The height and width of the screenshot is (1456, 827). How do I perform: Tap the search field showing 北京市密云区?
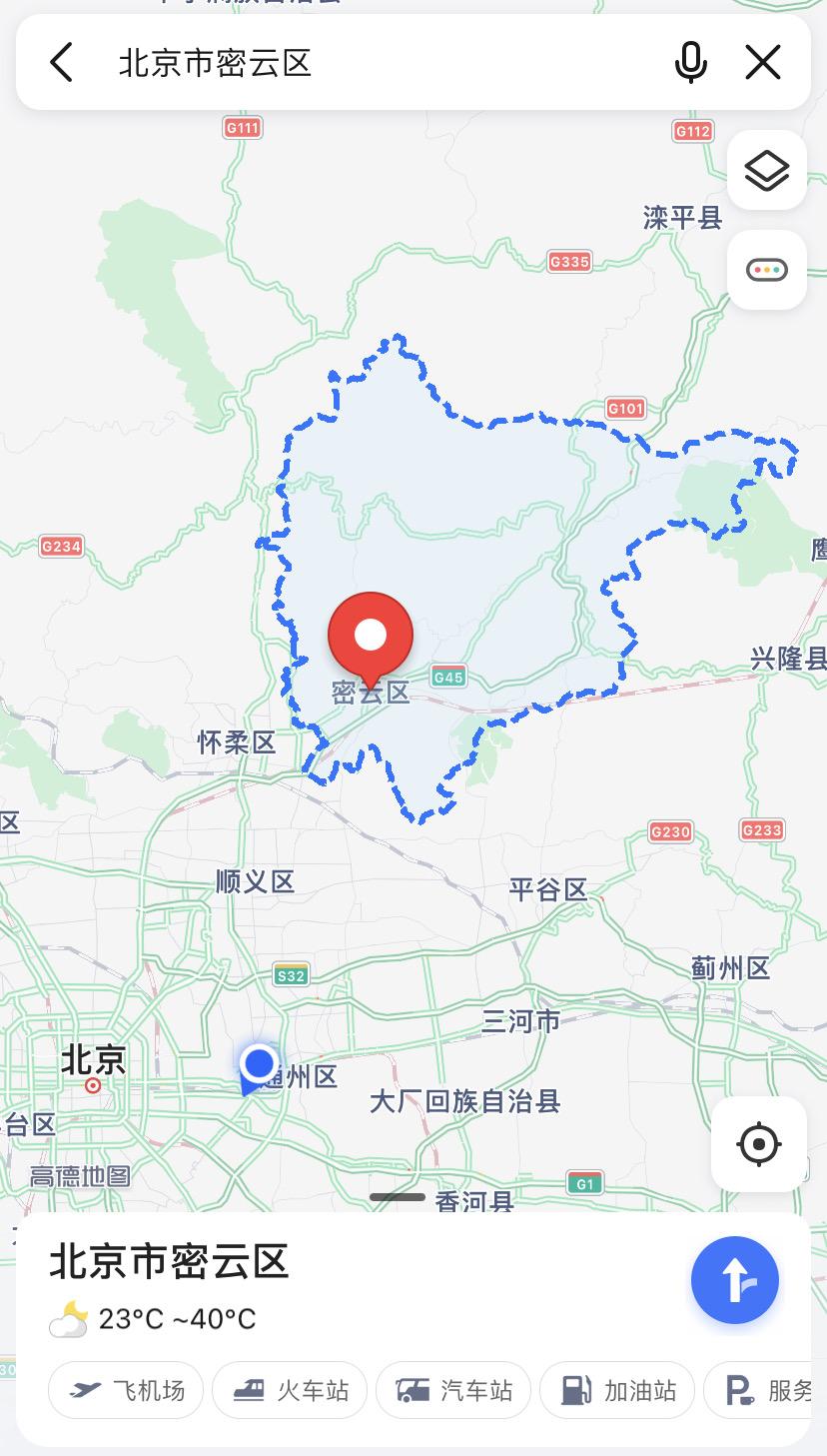pos(380,63)
